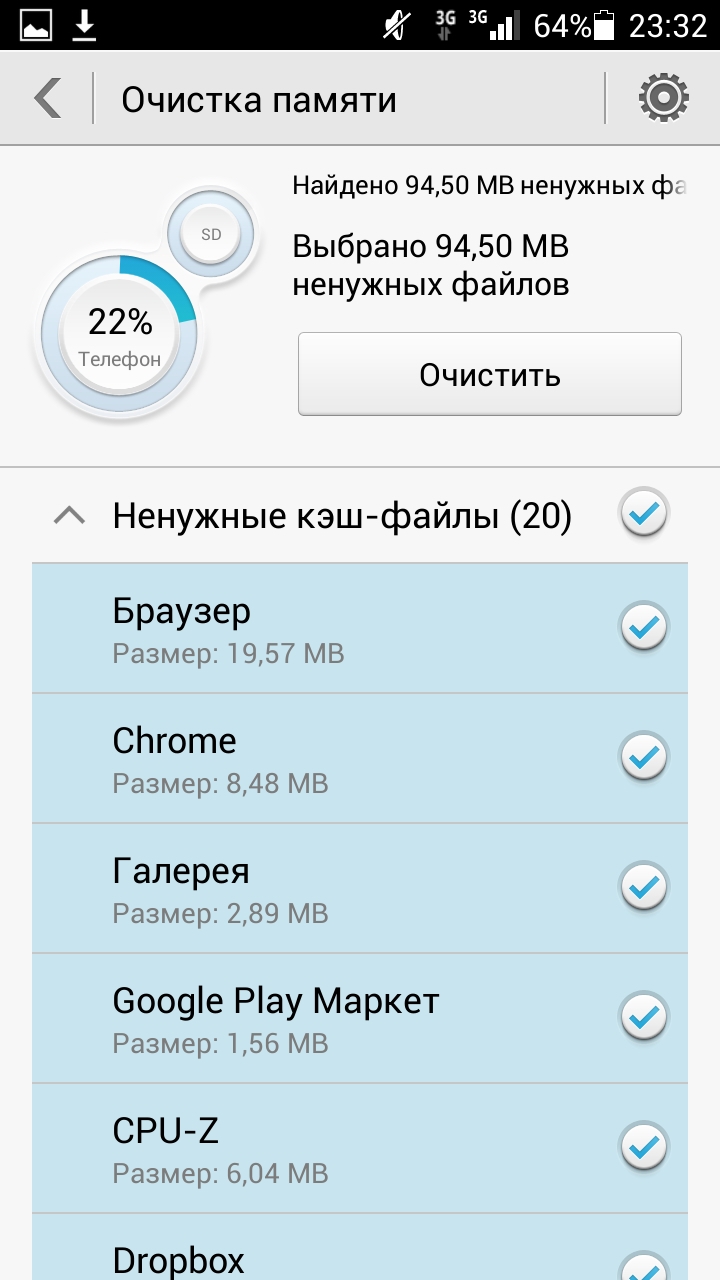
Task: Uncheck the Google Play Маркет checkbox
Action: (644, 1017)
